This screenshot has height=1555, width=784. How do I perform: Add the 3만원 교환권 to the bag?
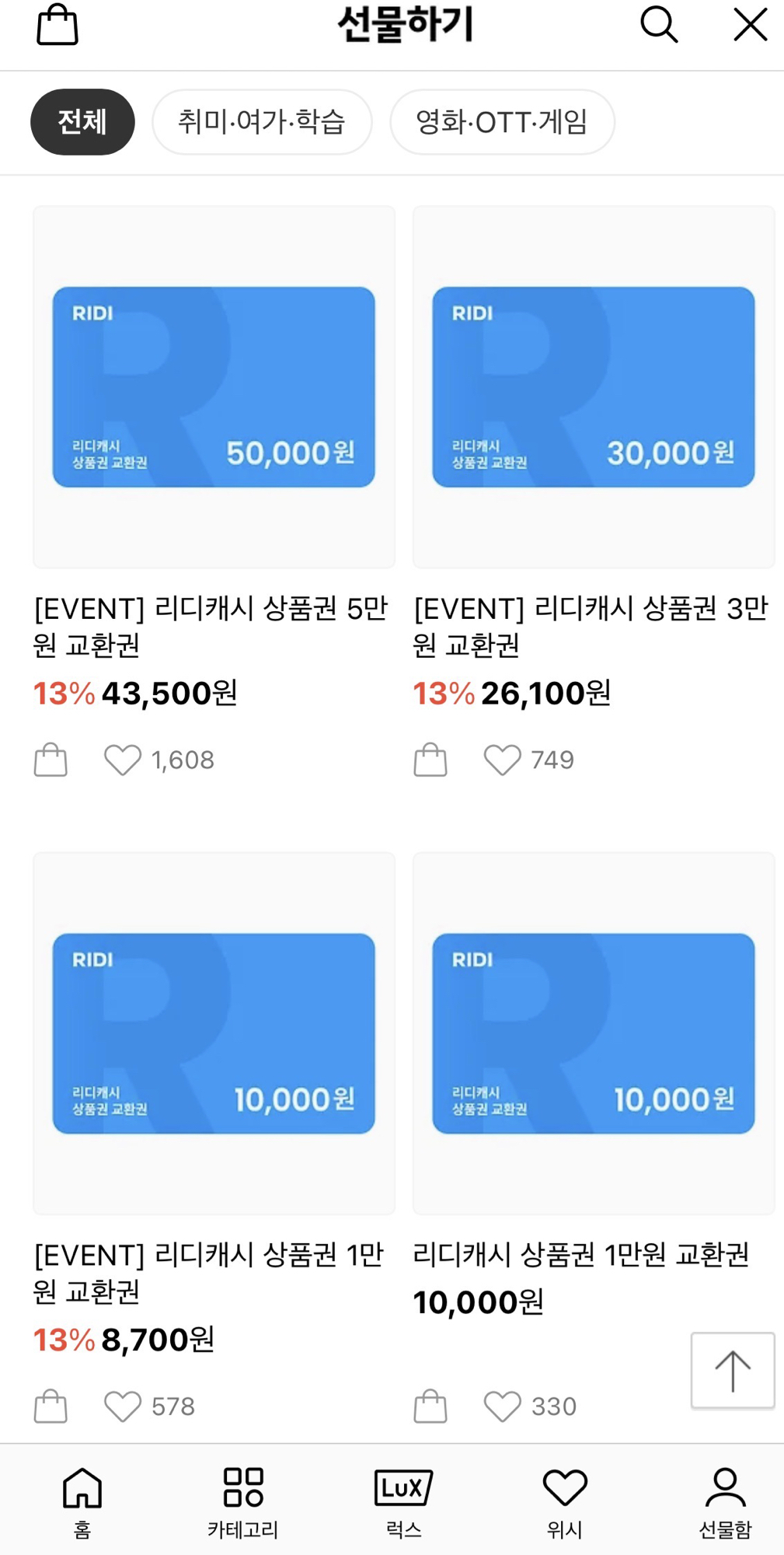pyautogui.click(x=430, y=760)
